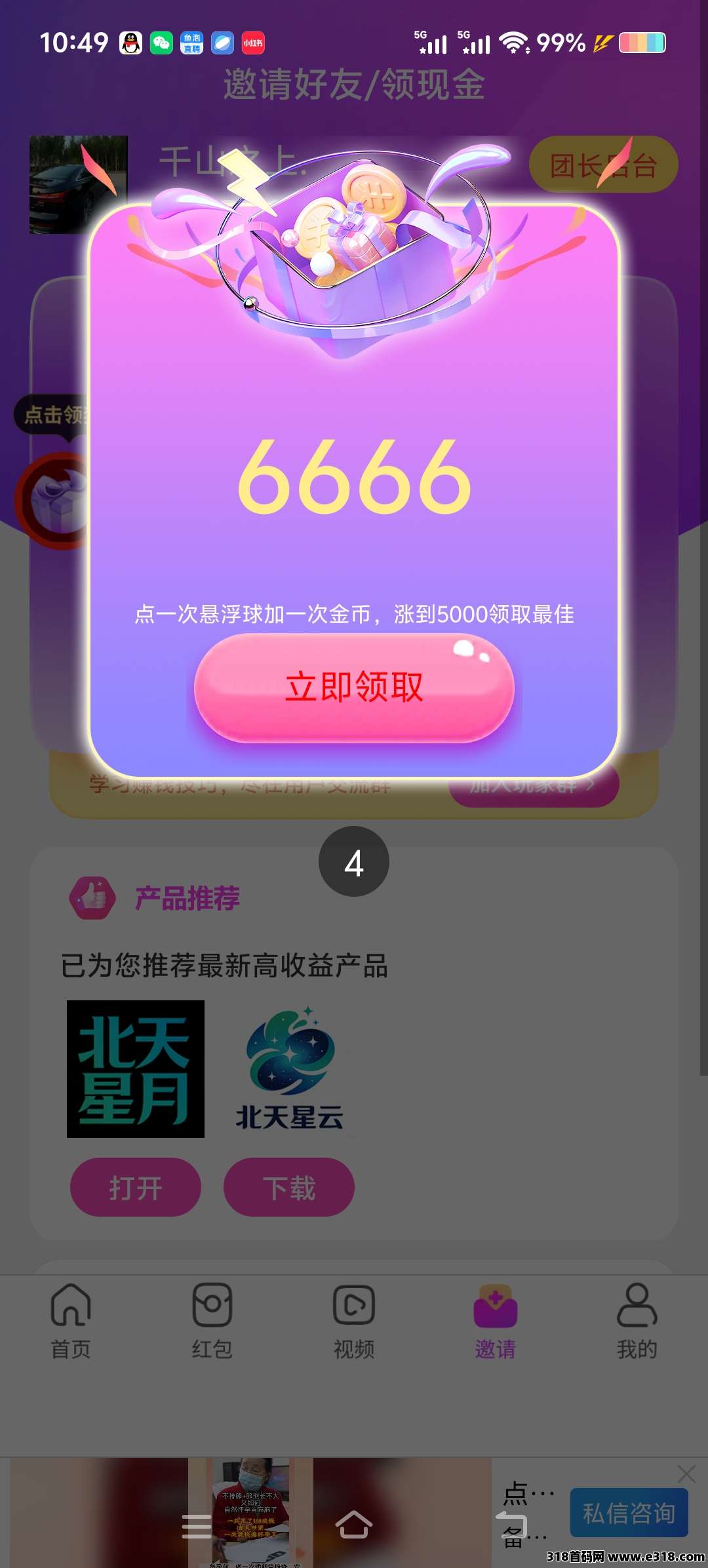Tap the 北天星云 product logo

[290, 1057]
